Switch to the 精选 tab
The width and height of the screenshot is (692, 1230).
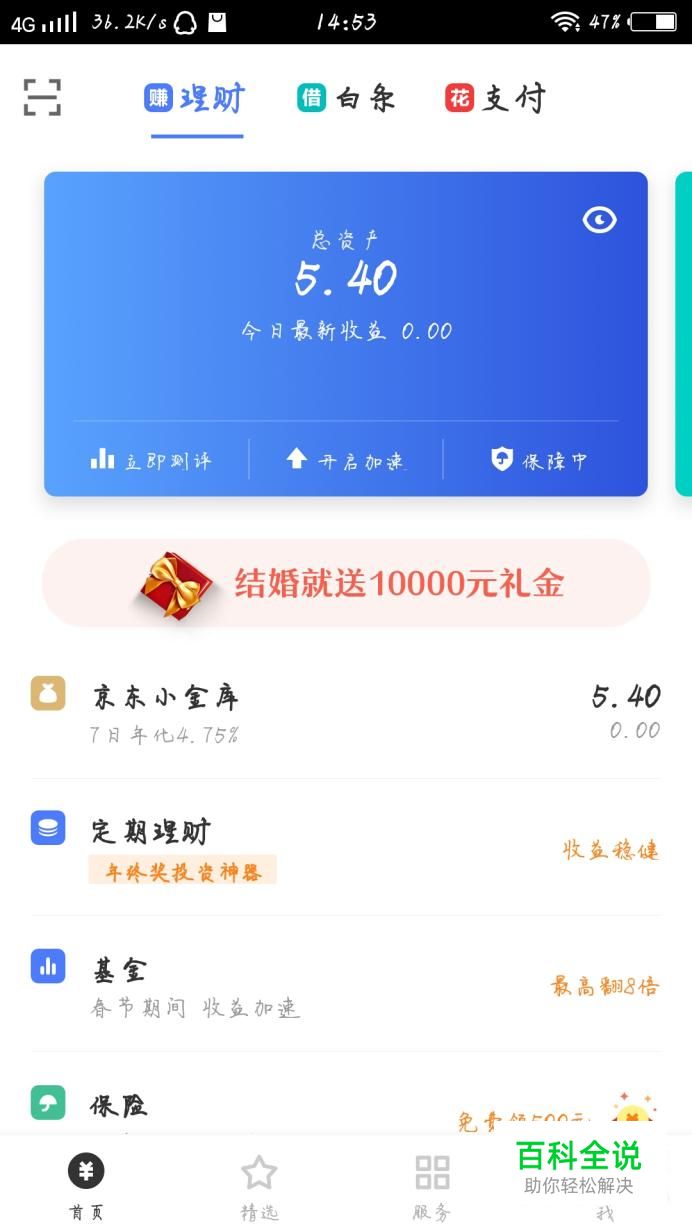coord(259,1184)
